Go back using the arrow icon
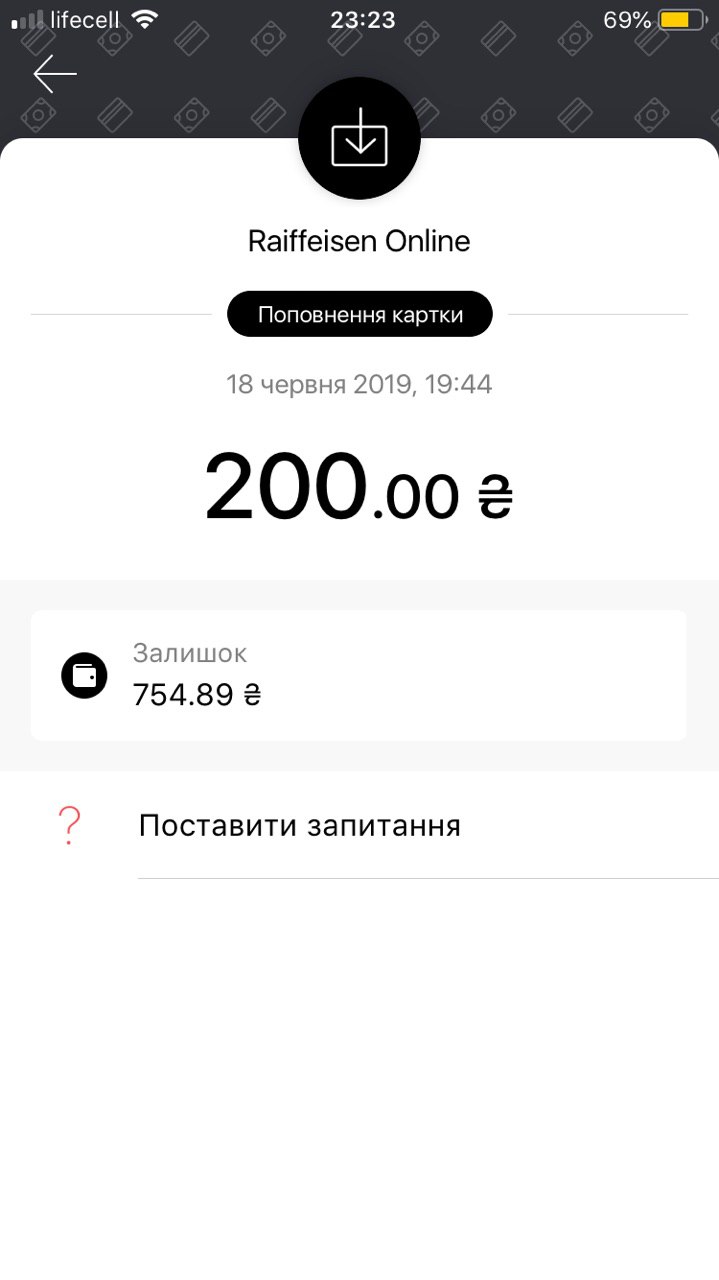Screen dimensions: 719x1280 [x=55, y=75]
